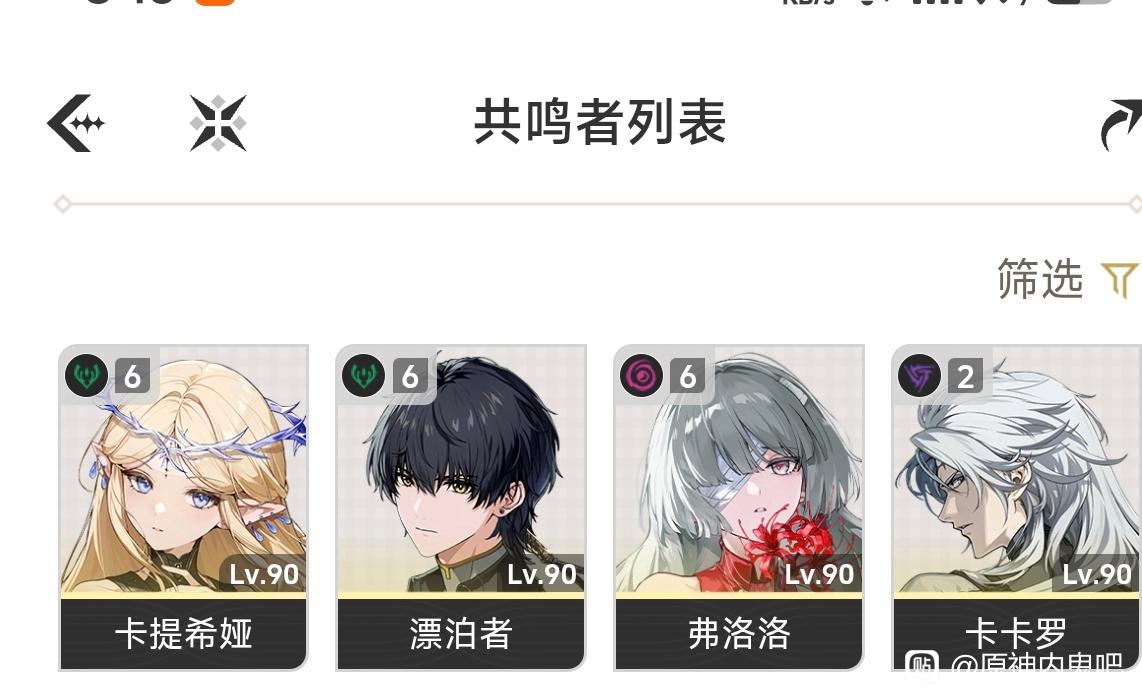Select the 漂泊者 character card
Screen dimensions: 1142x697
click(461, 507)
